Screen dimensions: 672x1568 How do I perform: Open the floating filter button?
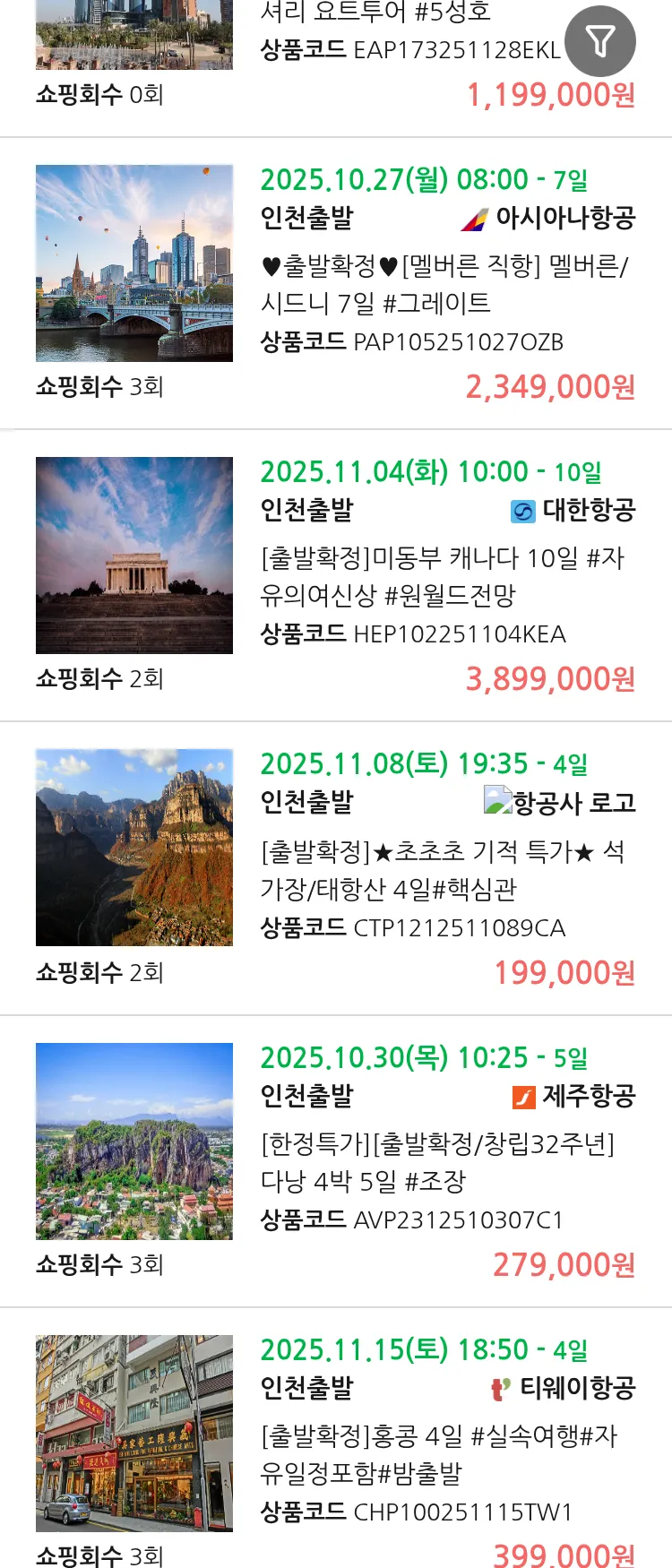[x=600, y=41]
